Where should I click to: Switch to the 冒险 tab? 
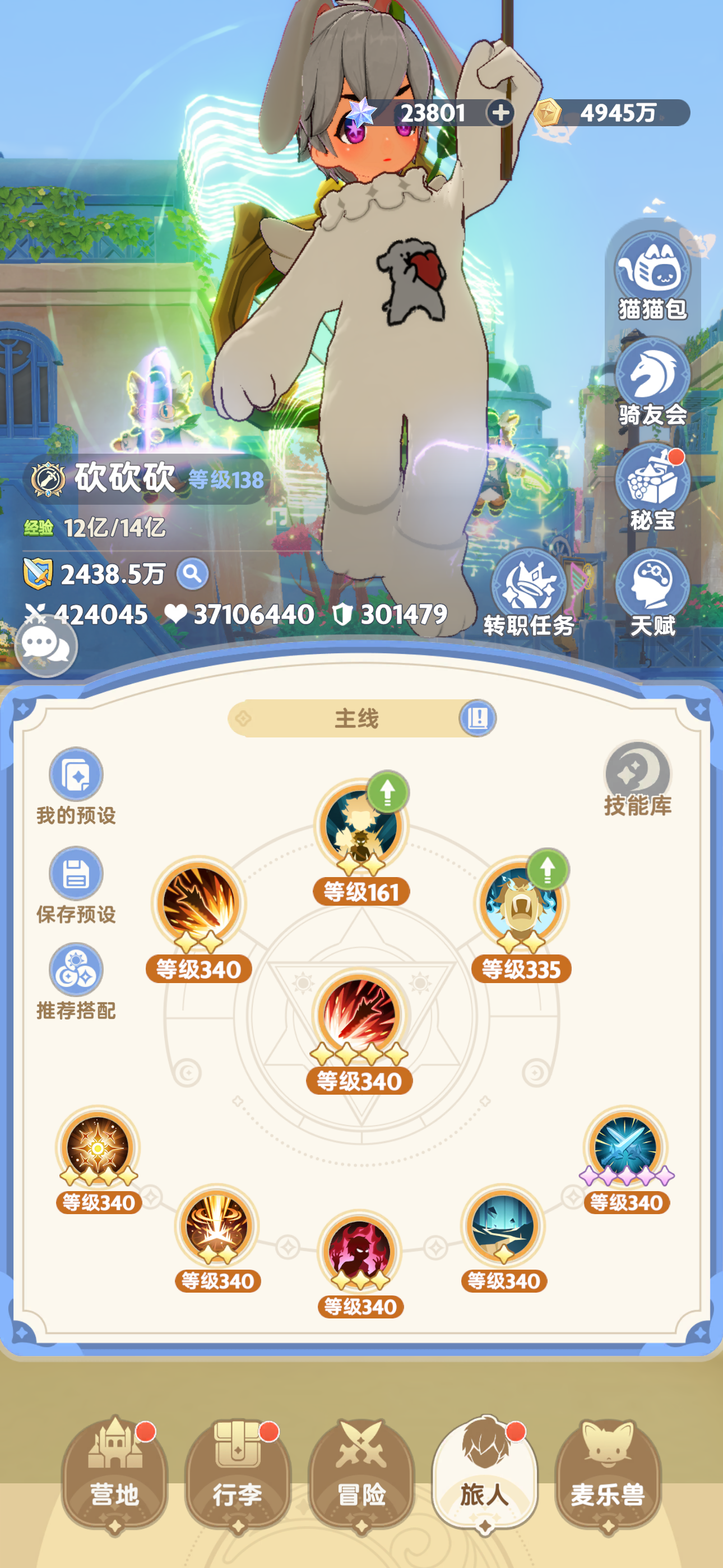(x=361, y=1474)
